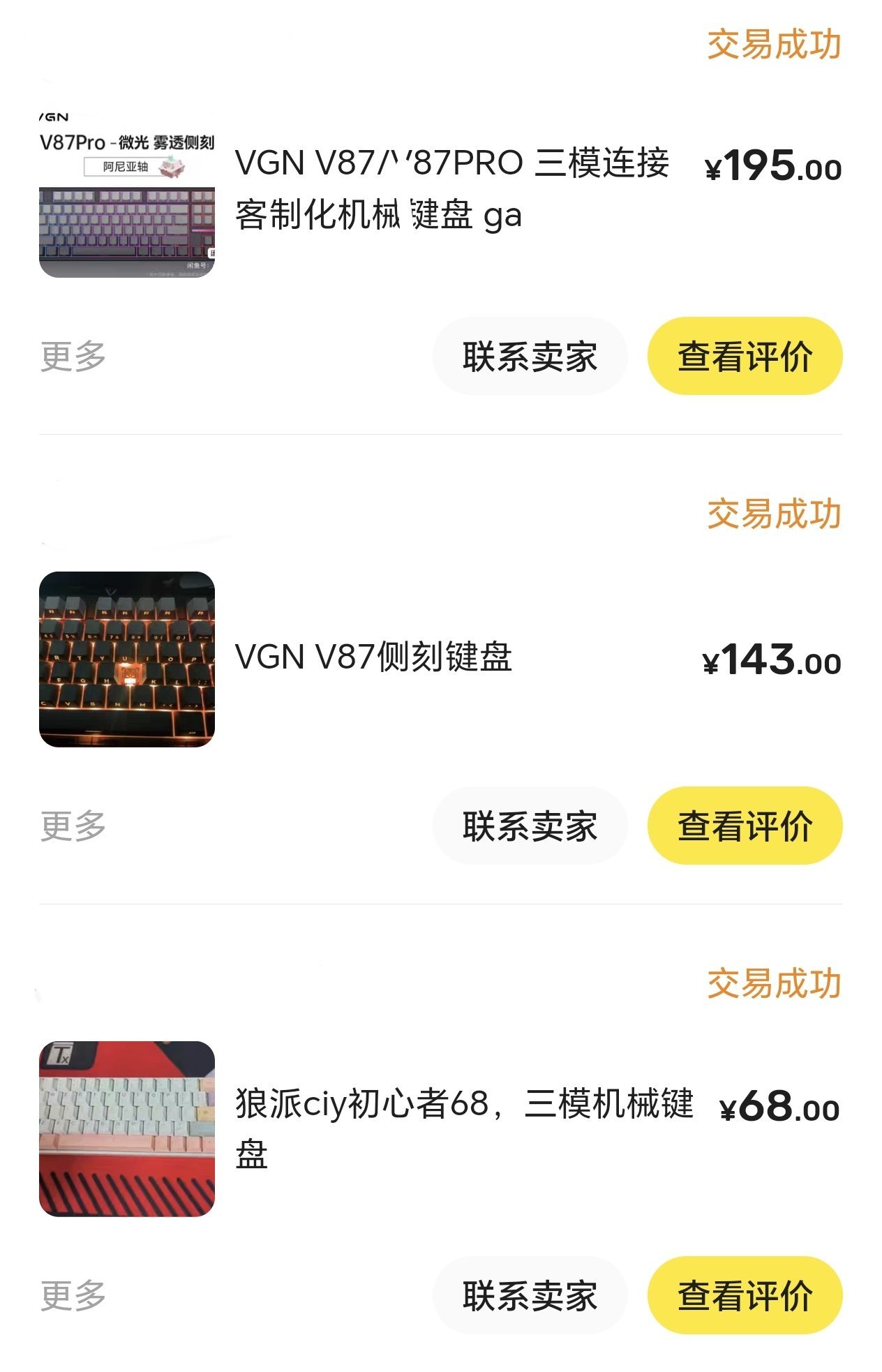View review for the 狼派ciy初心者68 order
The width and height of the screenshot is (882, 1372).
point(745,1296)
